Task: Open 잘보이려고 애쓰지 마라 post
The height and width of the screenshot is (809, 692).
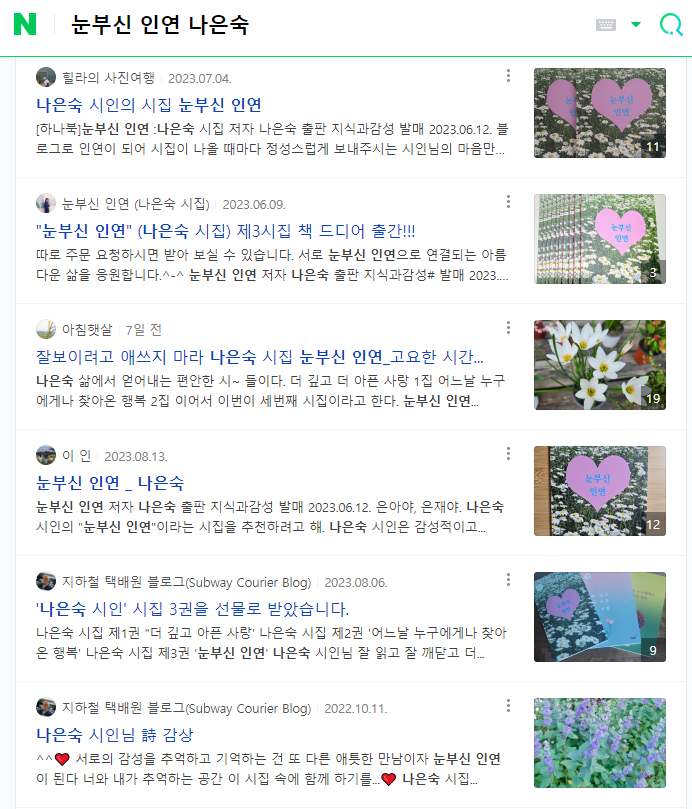Action: pyautogui.click(x=259, y=356)
